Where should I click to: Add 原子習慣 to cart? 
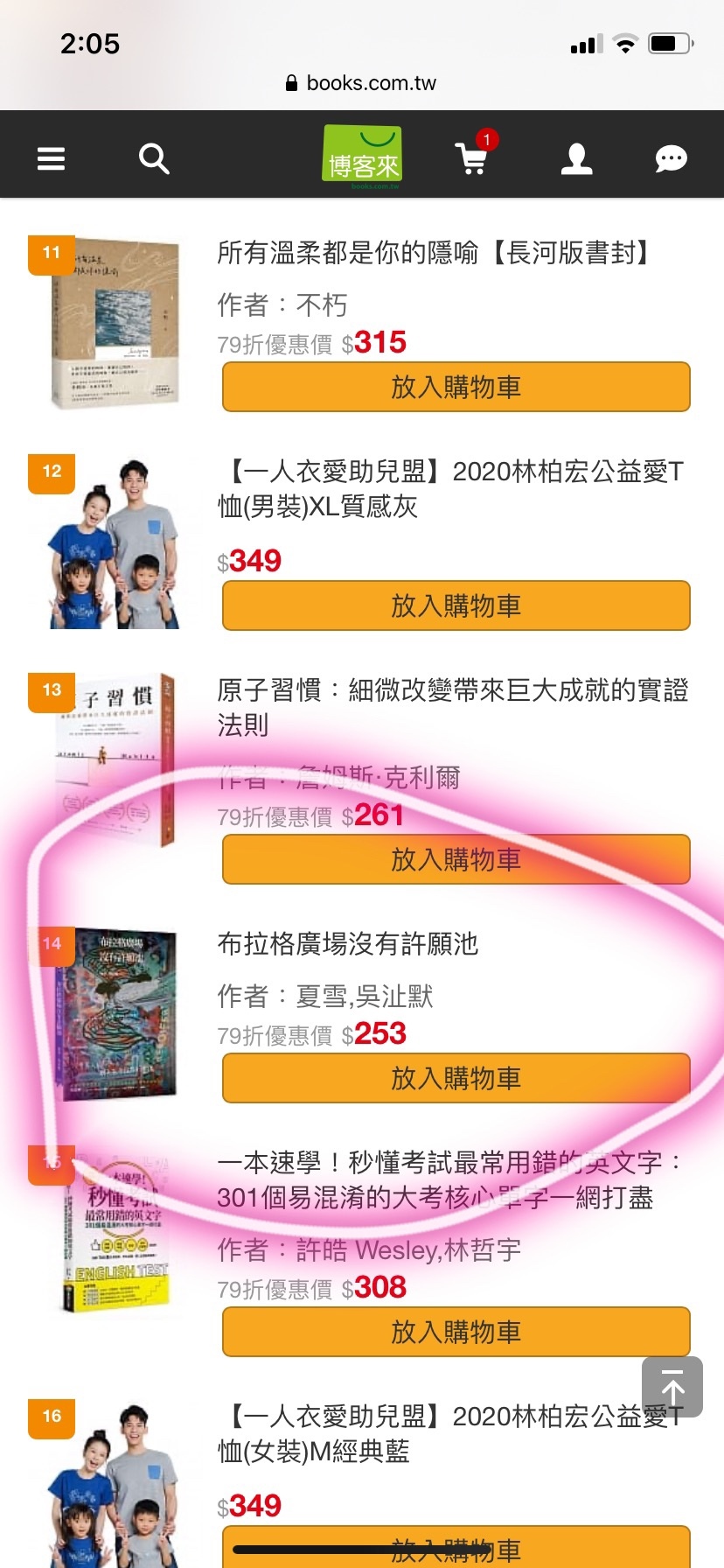456,859
